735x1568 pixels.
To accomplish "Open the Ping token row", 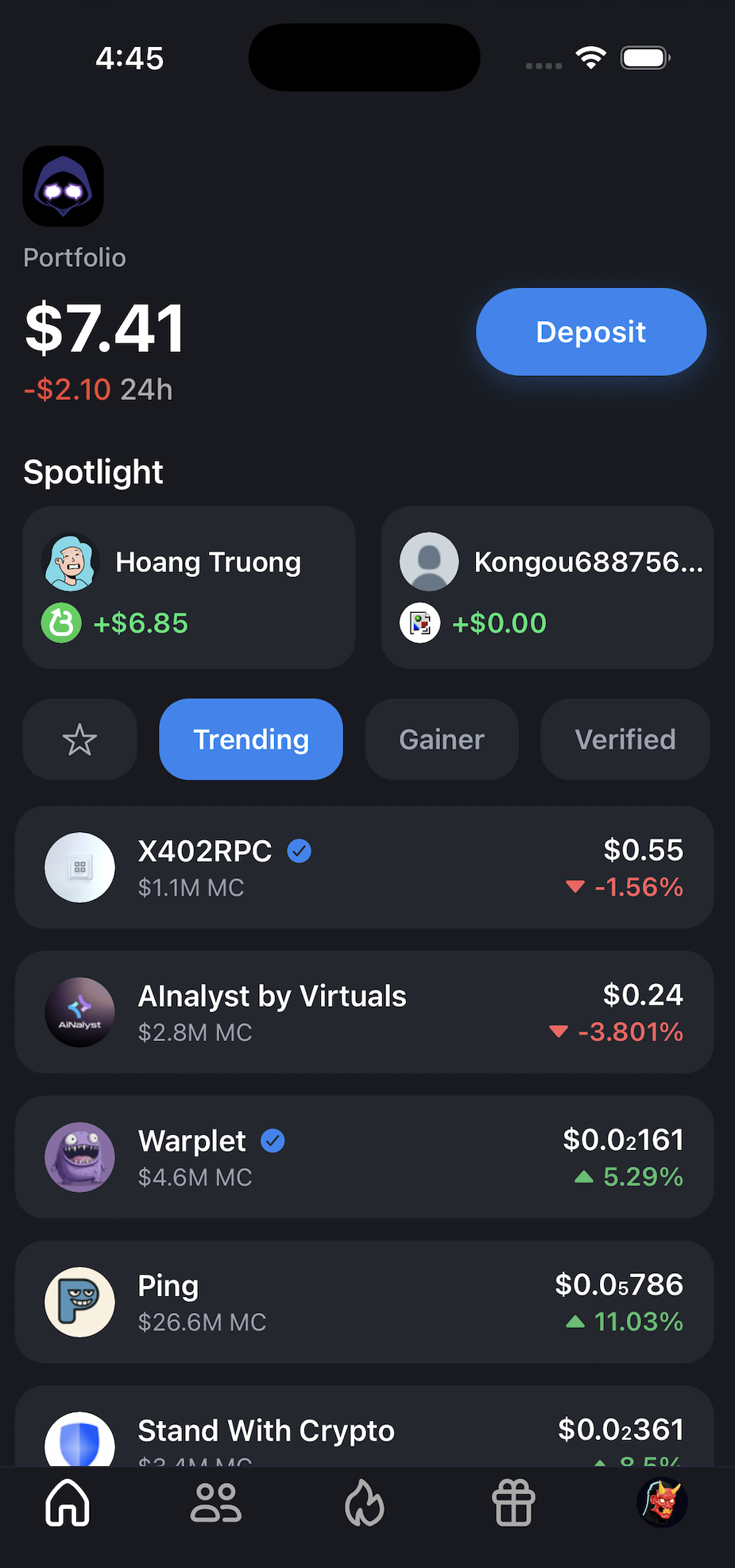I will pos(364,1302).
